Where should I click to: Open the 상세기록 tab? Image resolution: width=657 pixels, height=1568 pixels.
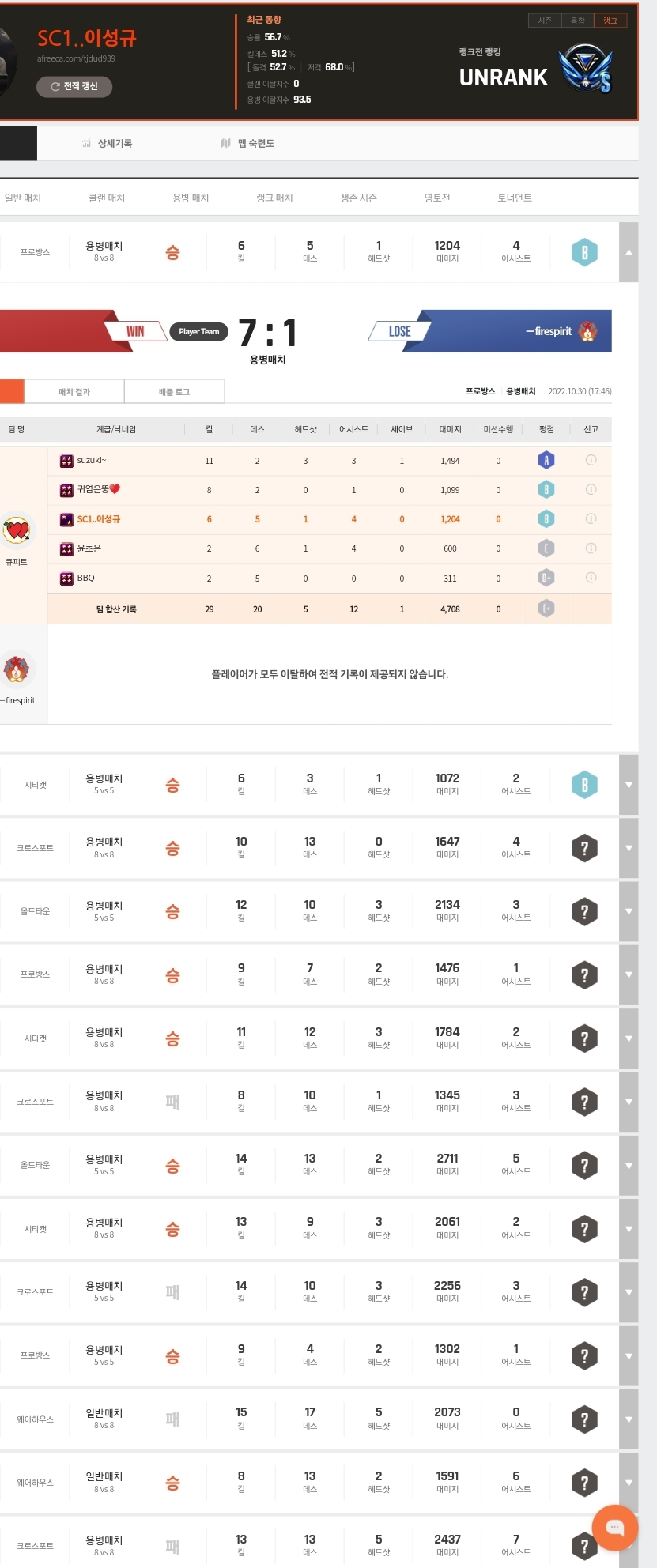coord(107,143)
